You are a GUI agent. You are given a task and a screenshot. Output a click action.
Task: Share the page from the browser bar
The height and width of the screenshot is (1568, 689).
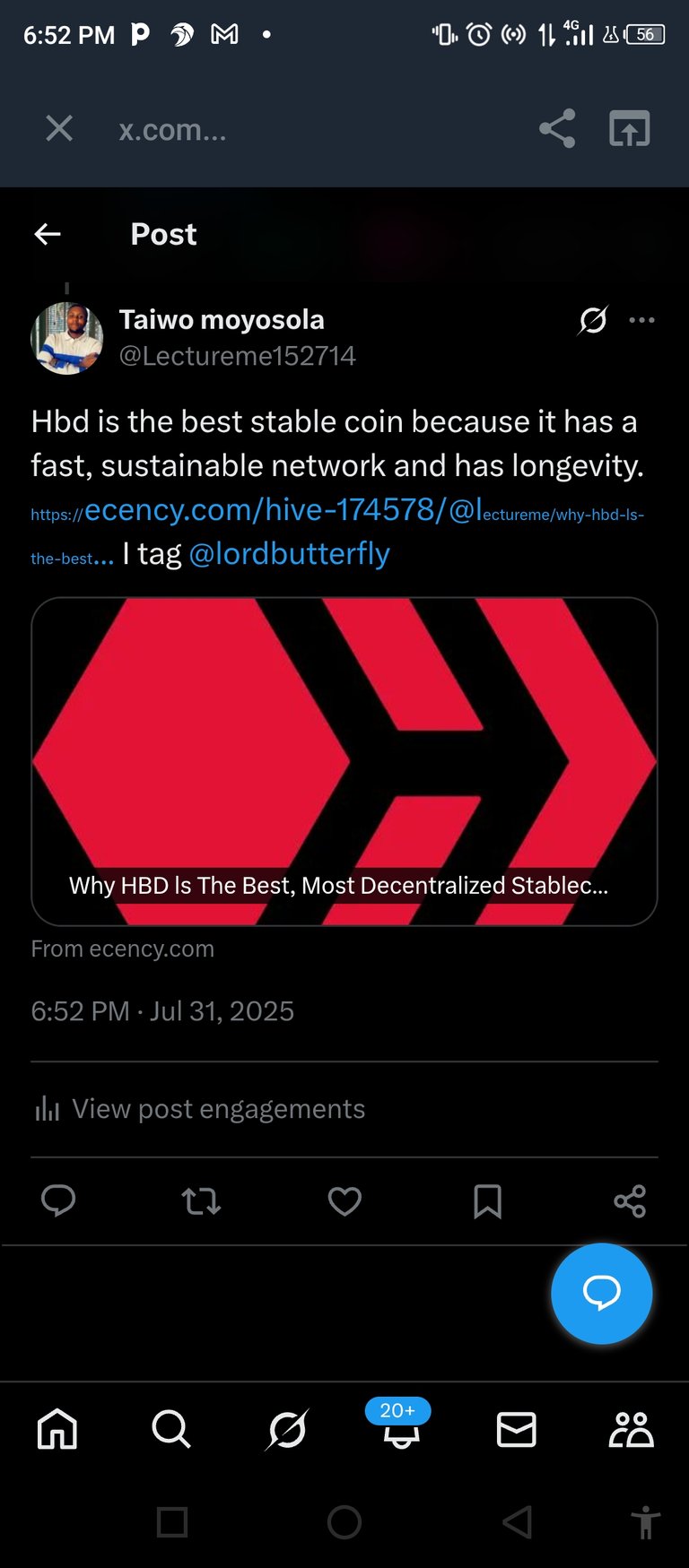(x=557, y=128)
